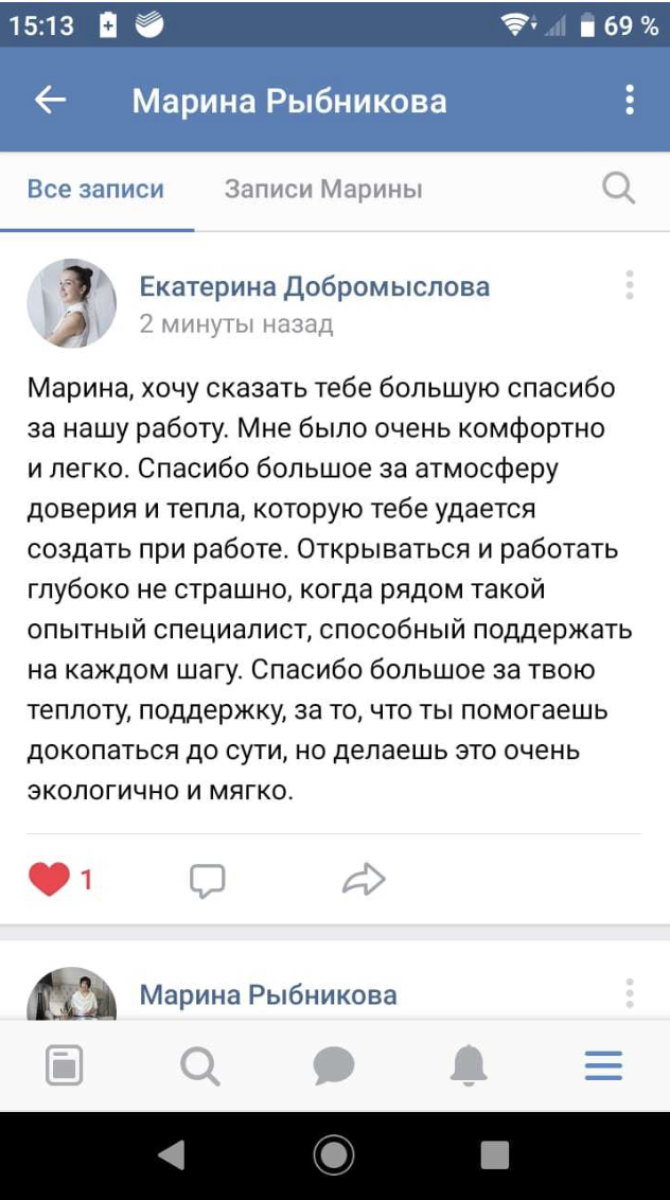Switch to the Записи Марины tab
Image resolution: width=670 pixels, height=1200 pixels.
(x=323, y=189)
